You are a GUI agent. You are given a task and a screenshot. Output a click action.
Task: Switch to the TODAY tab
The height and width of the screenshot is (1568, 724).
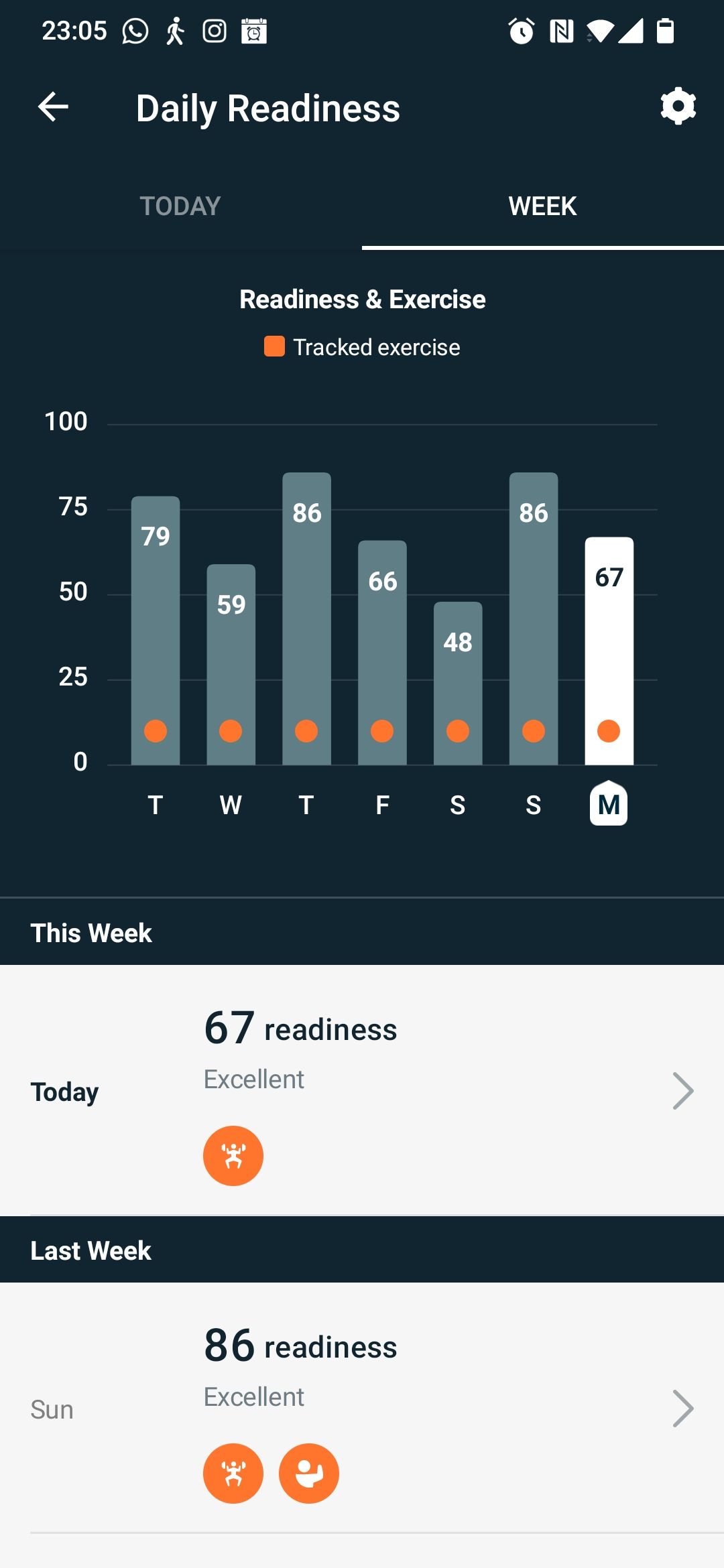click(x=180, y=206)
